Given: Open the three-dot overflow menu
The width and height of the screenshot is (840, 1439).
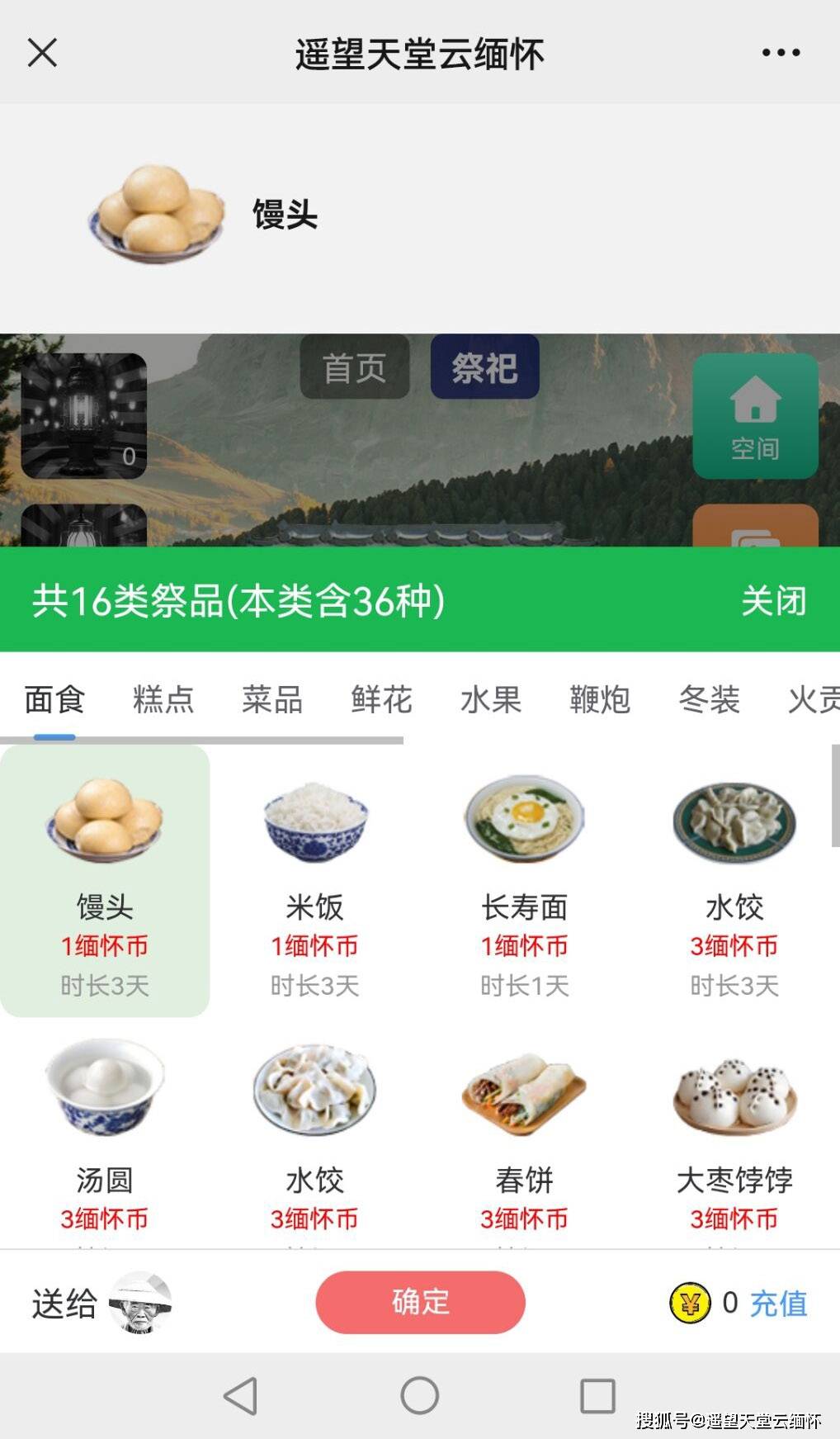Looking at the screenshot, I should [780, 53].
